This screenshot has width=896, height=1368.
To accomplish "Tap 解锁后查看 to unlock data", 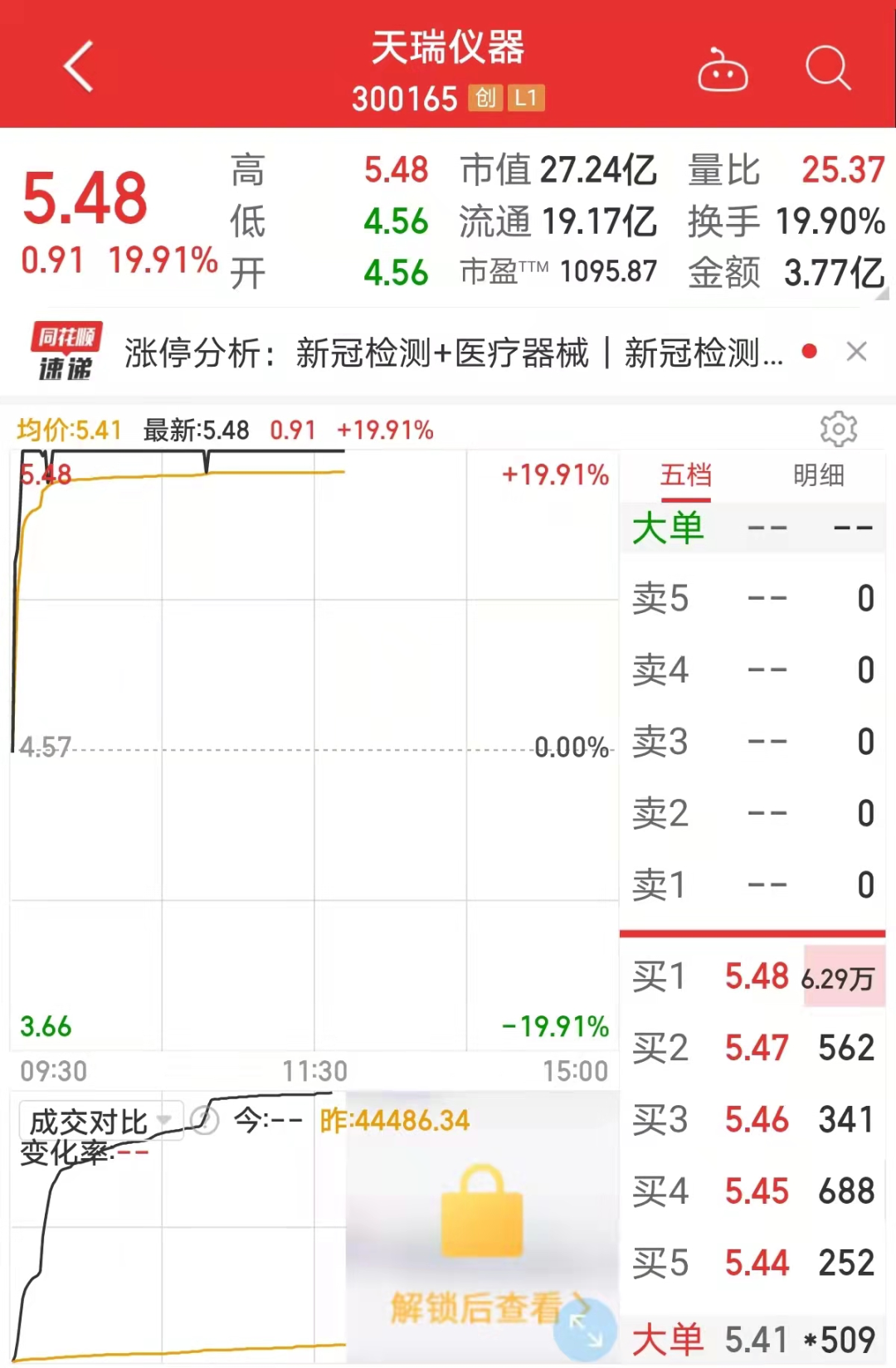I will pyautogui.click(x=475, y=1305).
